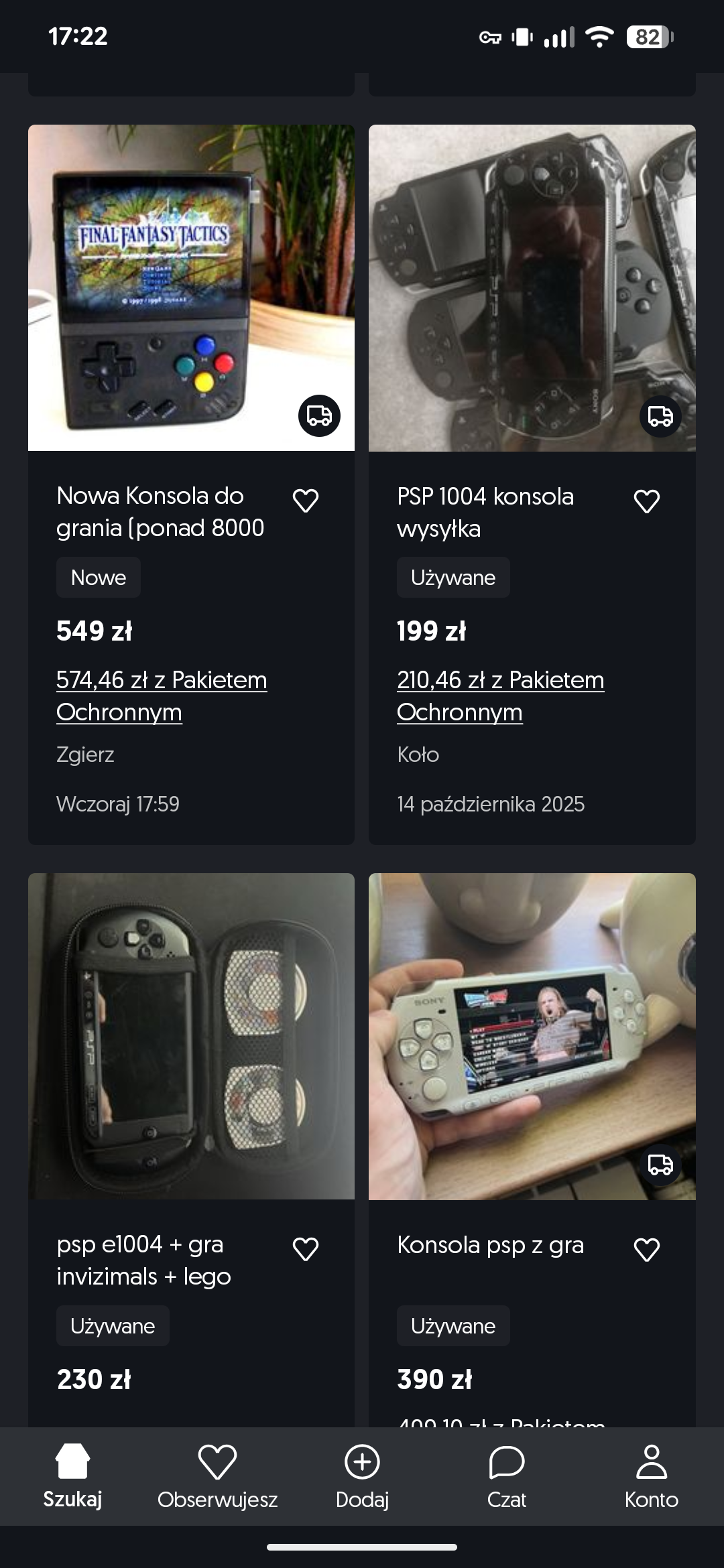Switch to the Obserwujesz tab
The height and width of the screenshot is (1568, 724).
[x=217, y=1476]
